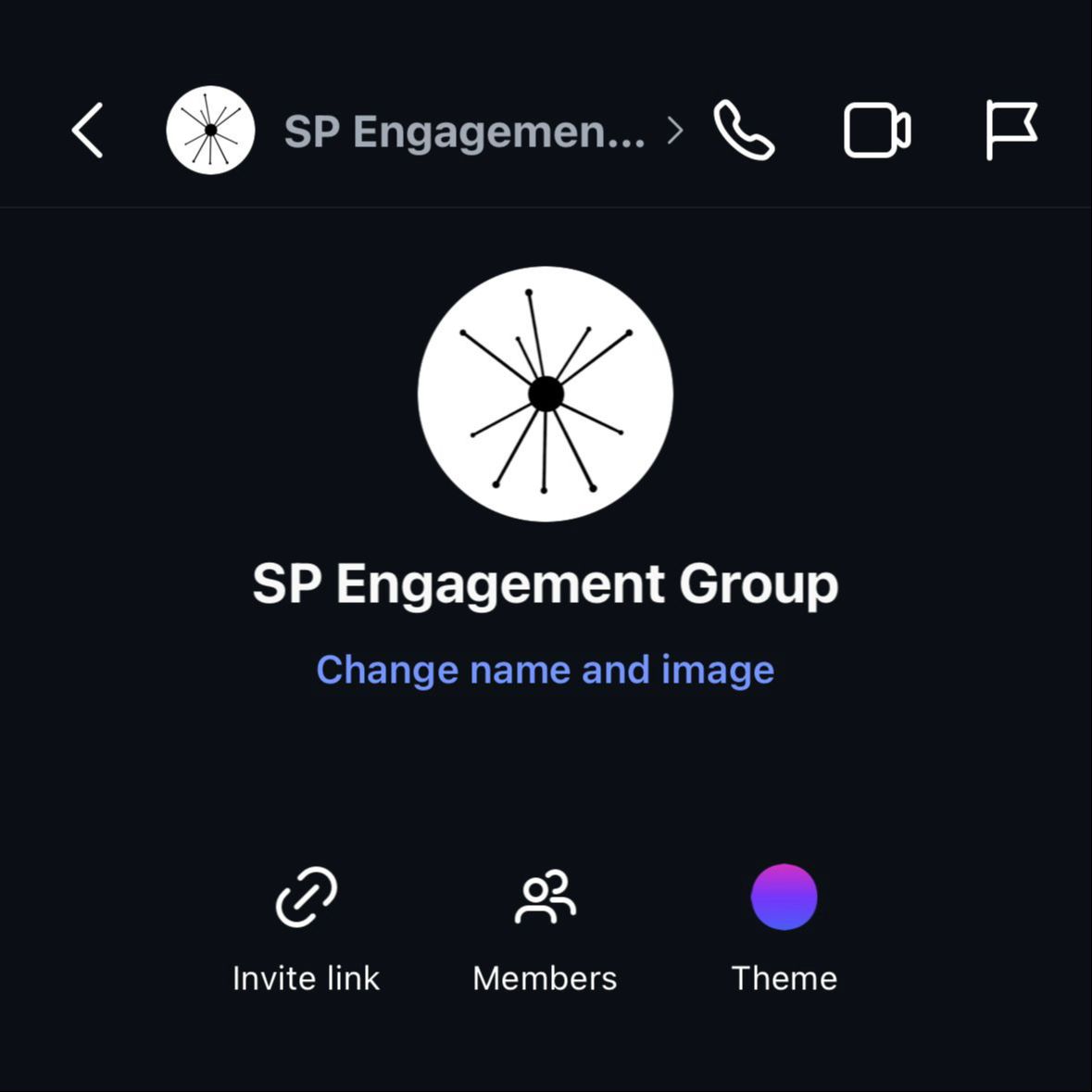Start a voice call with the group
This screenshot has height=1092, width=1092.
coord(744,131)
